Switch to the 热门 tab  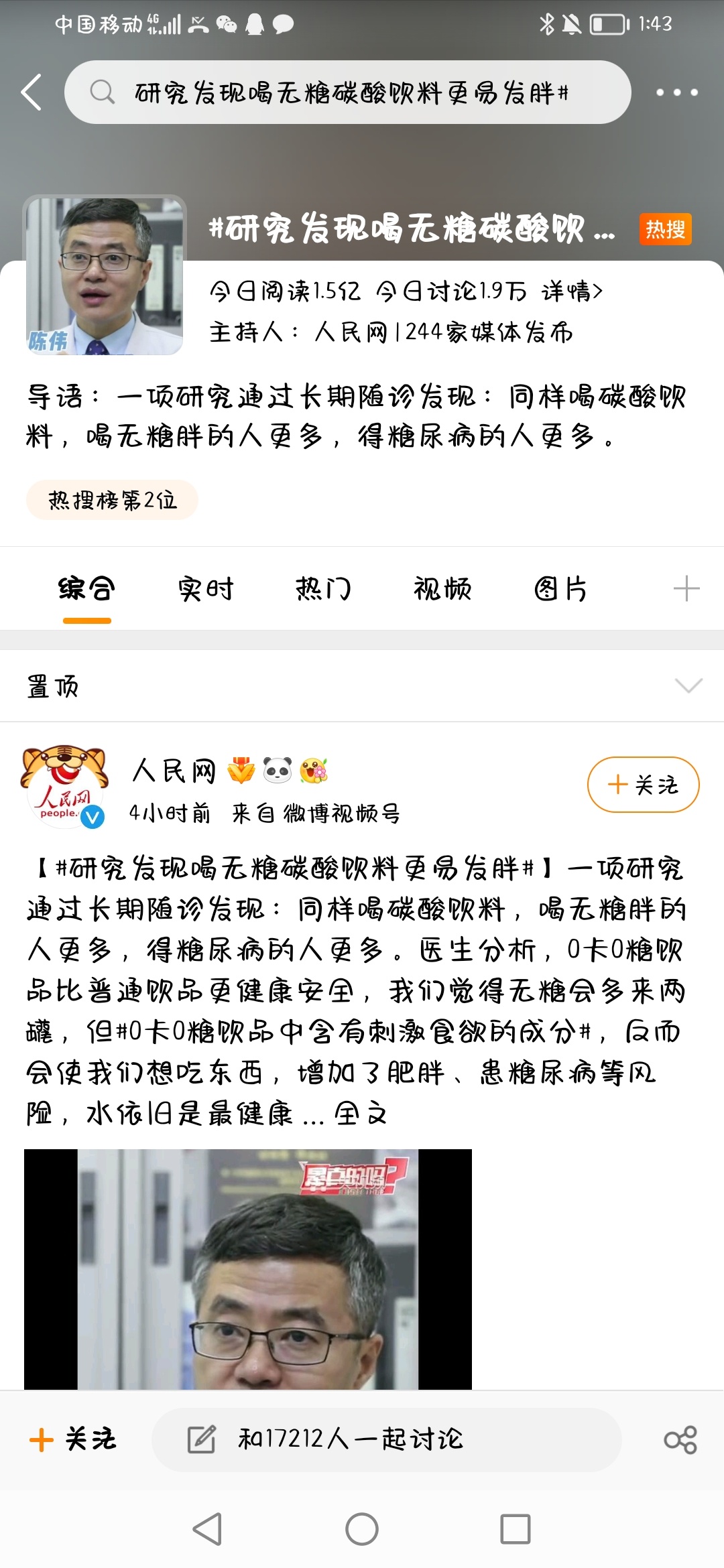[323, 589]
